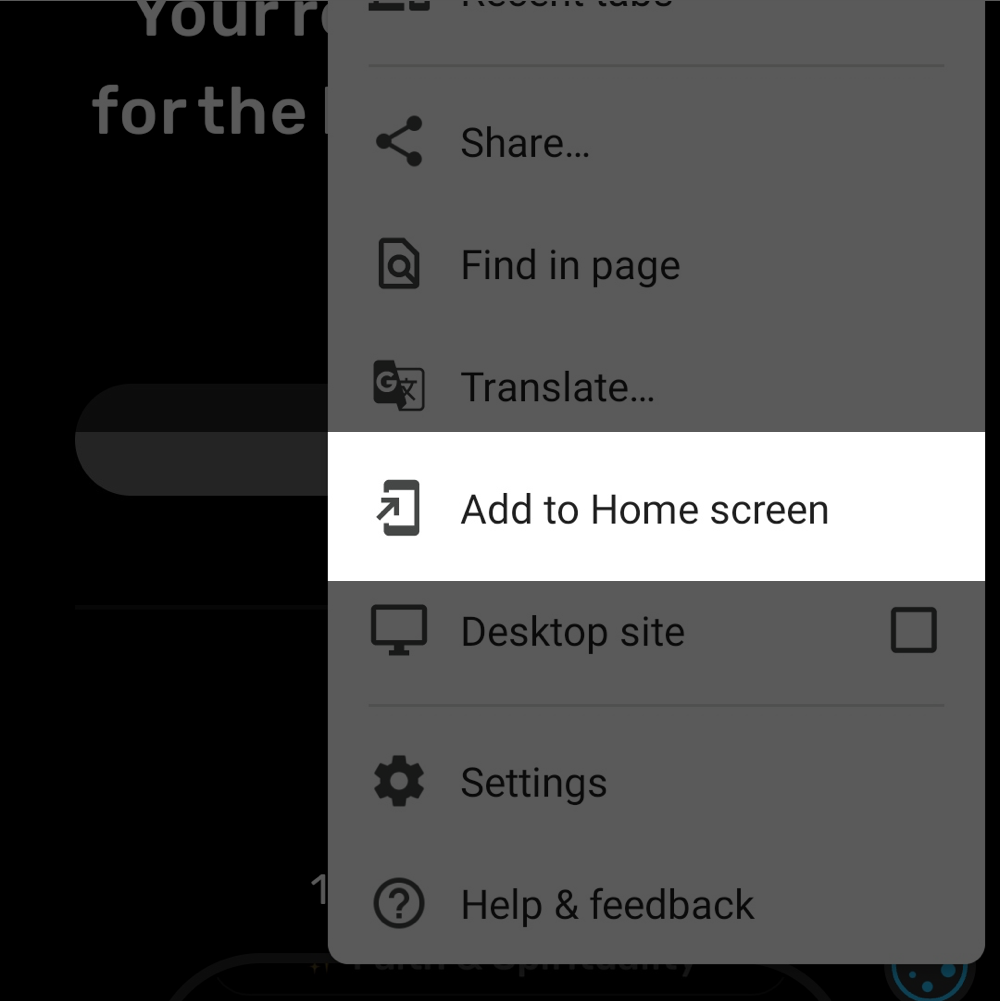Choose Find in page

pos(570,266)
